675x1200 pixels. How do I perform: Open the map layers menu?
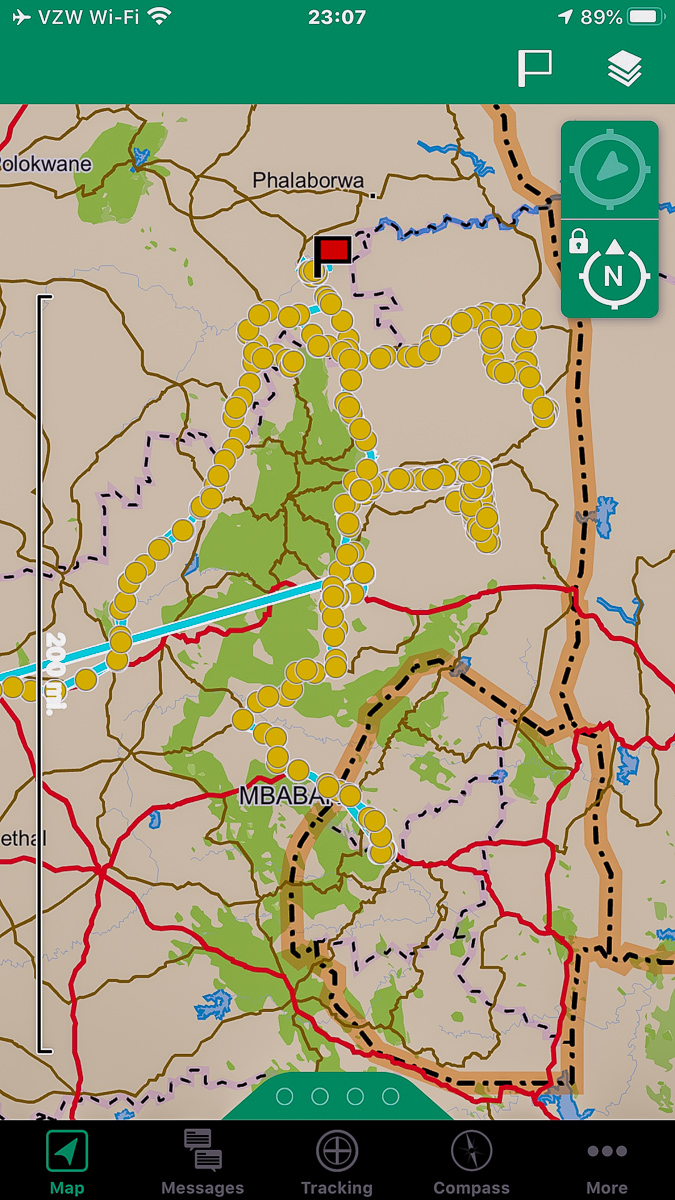pos(624,68)
